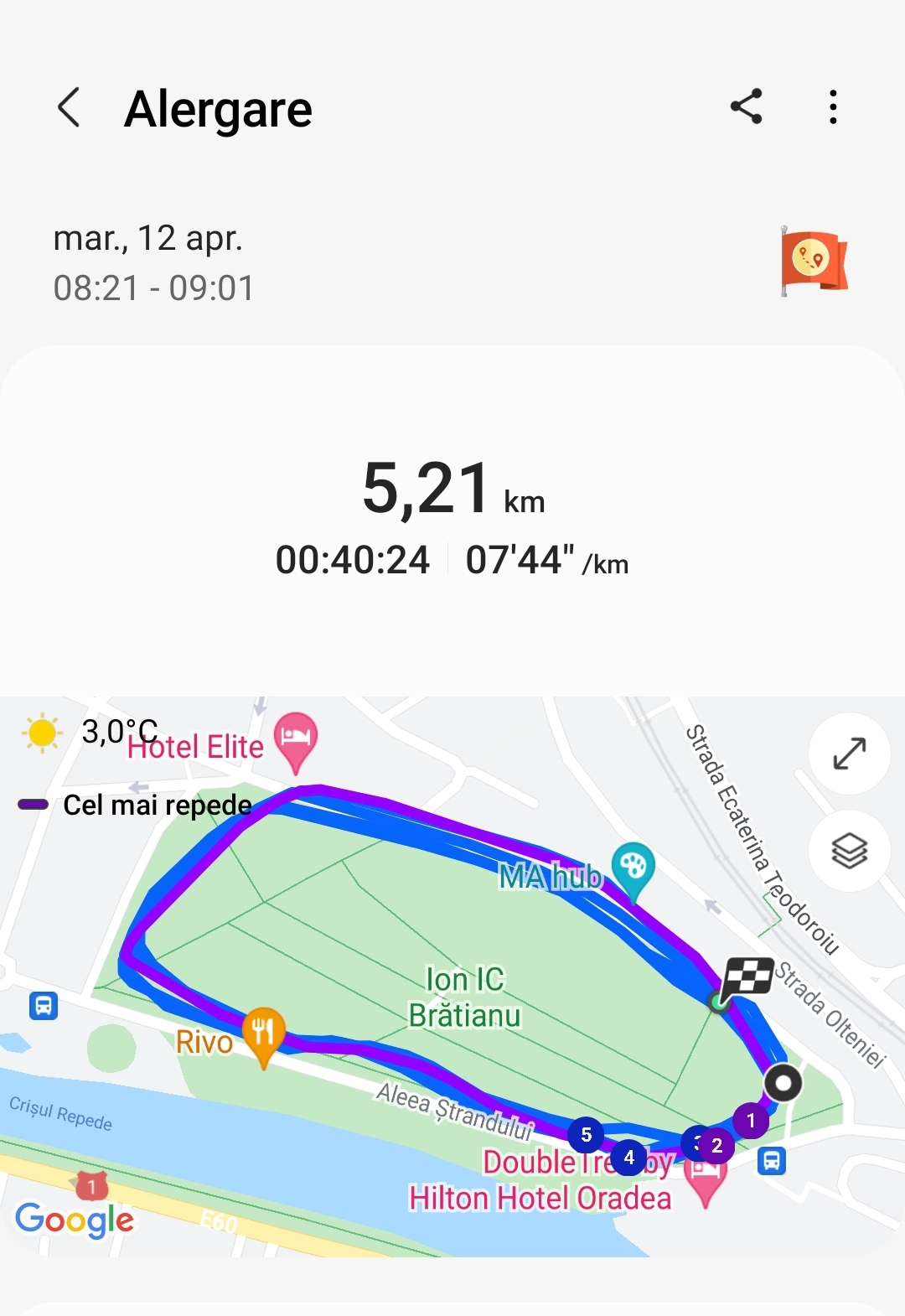Open the map layers selector

coord(850,851)
